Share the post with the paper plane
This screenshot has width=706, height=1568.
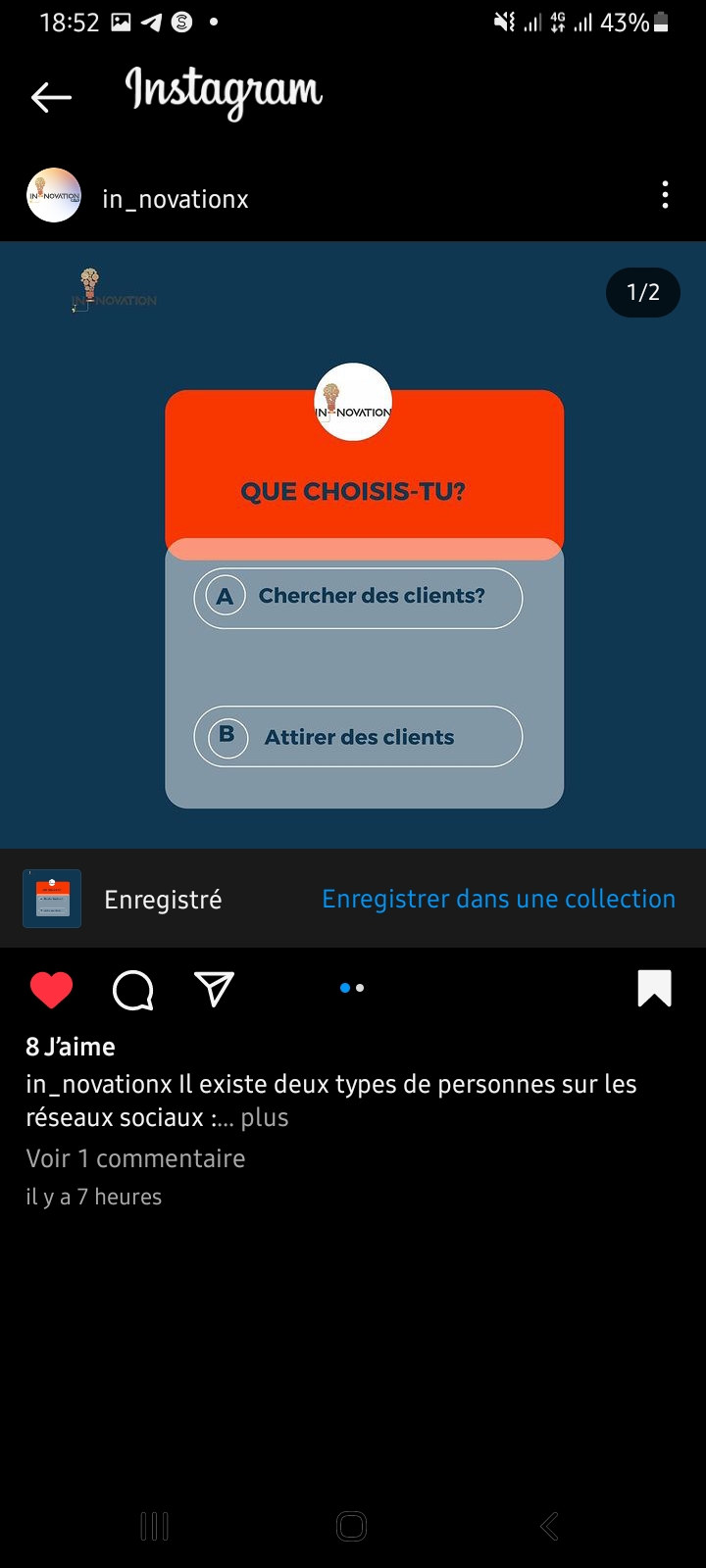tap(214, 989)
